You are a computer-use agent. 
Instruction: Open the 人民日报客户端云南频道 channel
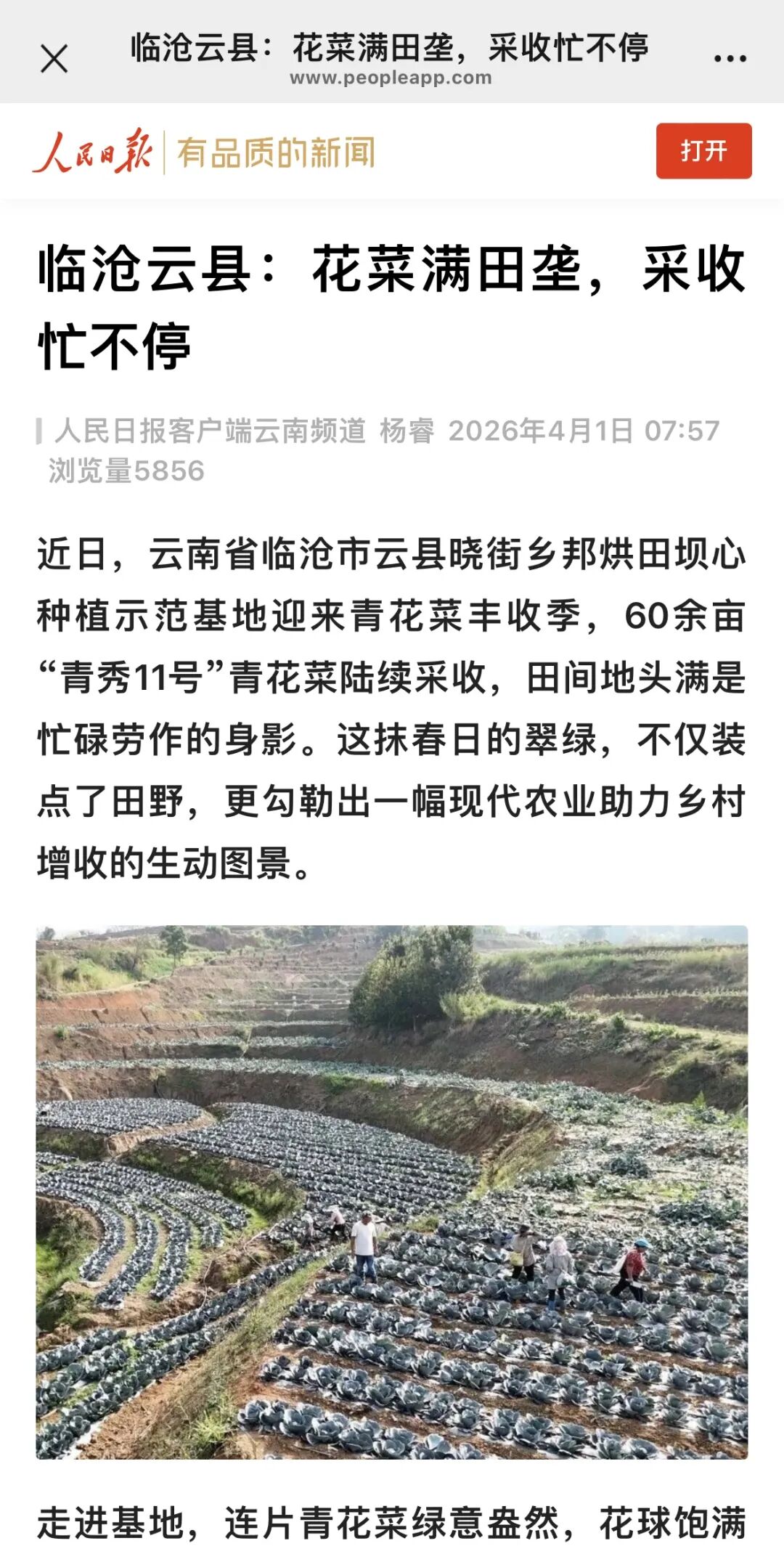211,431
